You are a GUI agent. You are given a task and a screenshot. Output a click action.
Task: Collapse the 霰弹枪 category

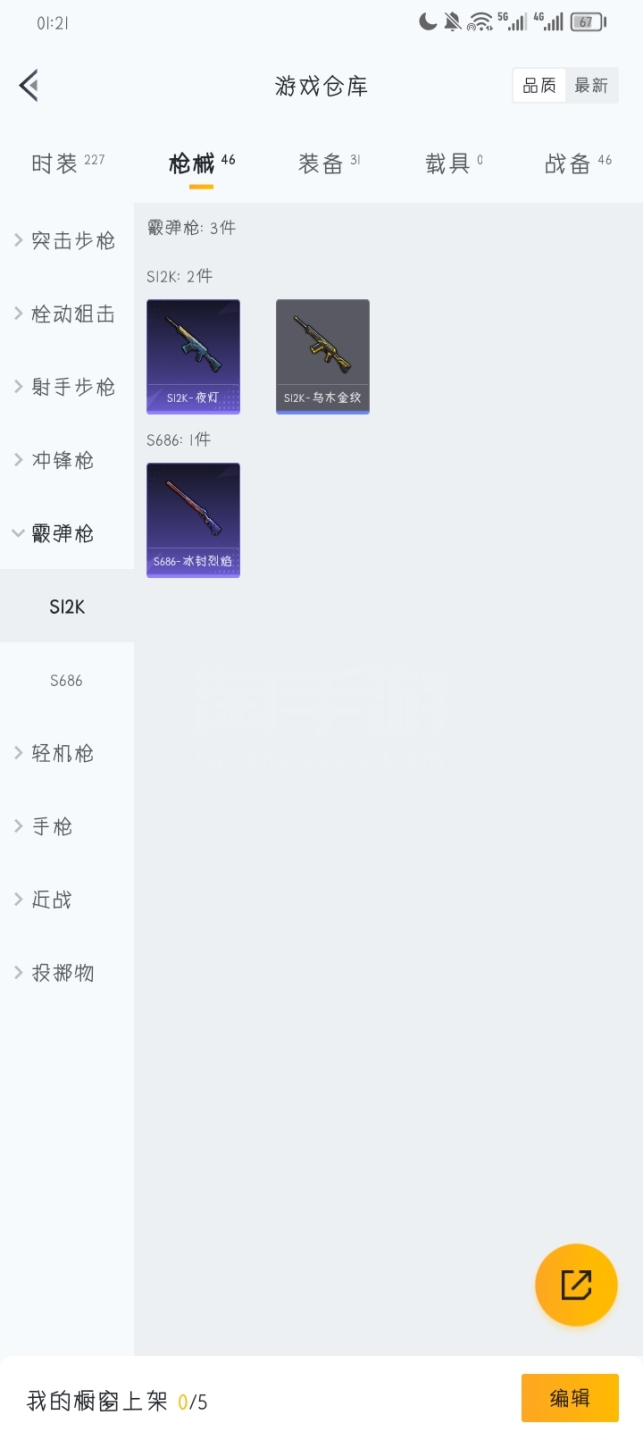click(66, 533)
